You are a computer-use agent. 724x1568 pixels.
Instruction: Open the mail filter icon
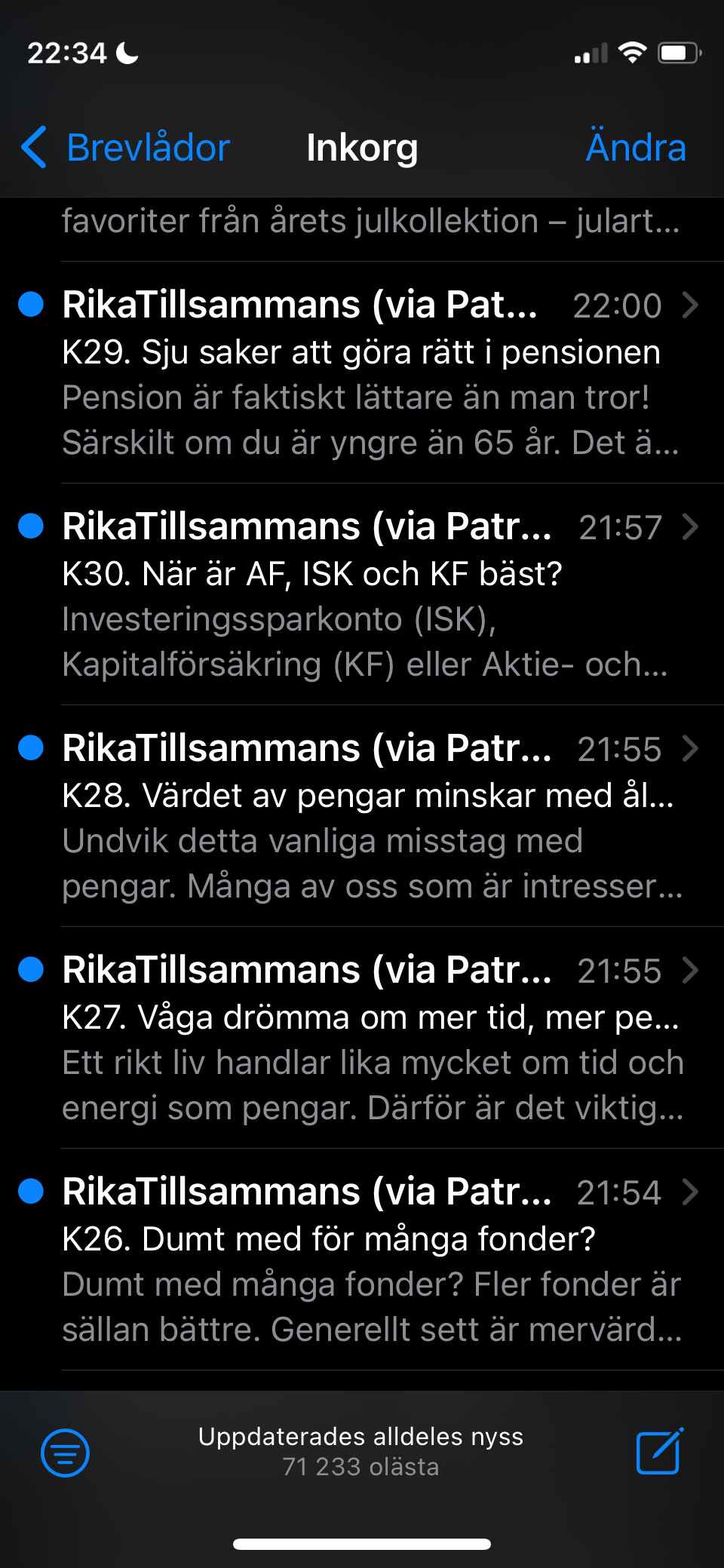(65, 1453)
